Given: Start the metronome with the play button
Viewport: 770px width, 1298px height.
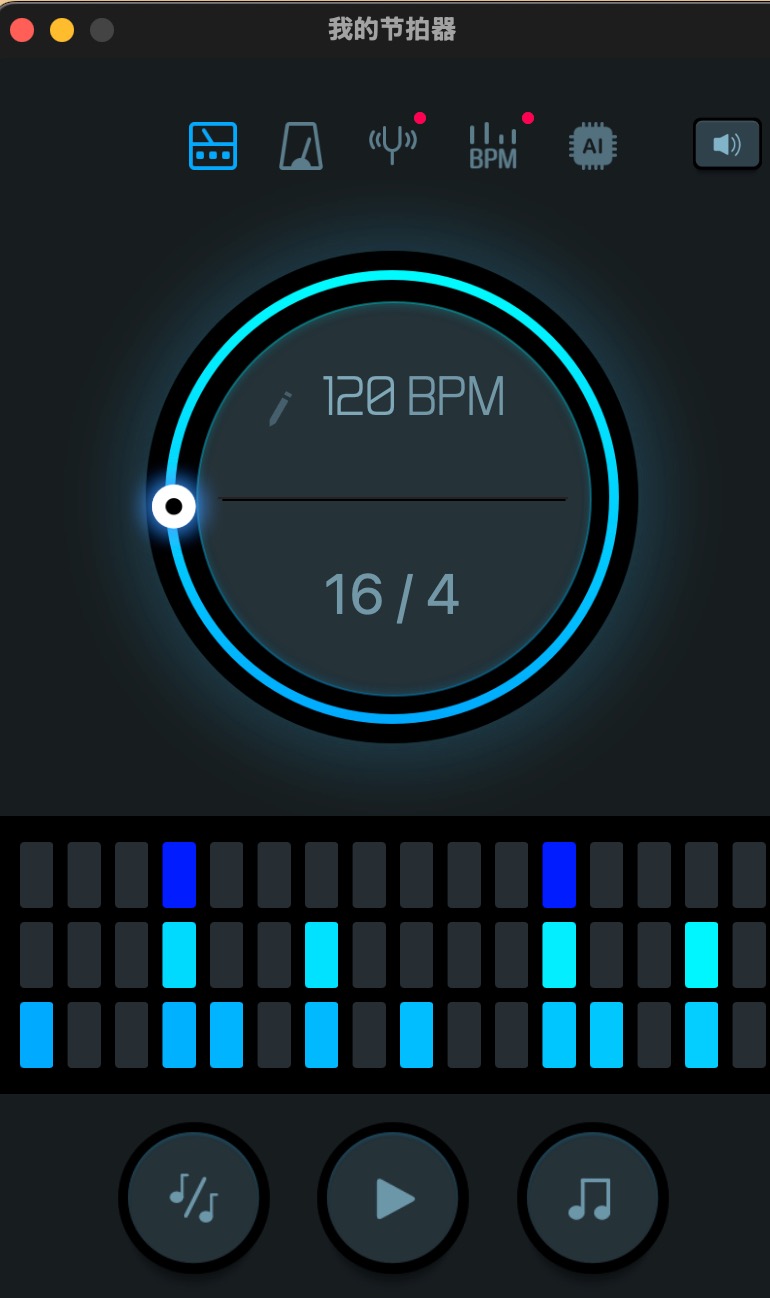Looking at the screenshot, I should [x=393, y=1198].
